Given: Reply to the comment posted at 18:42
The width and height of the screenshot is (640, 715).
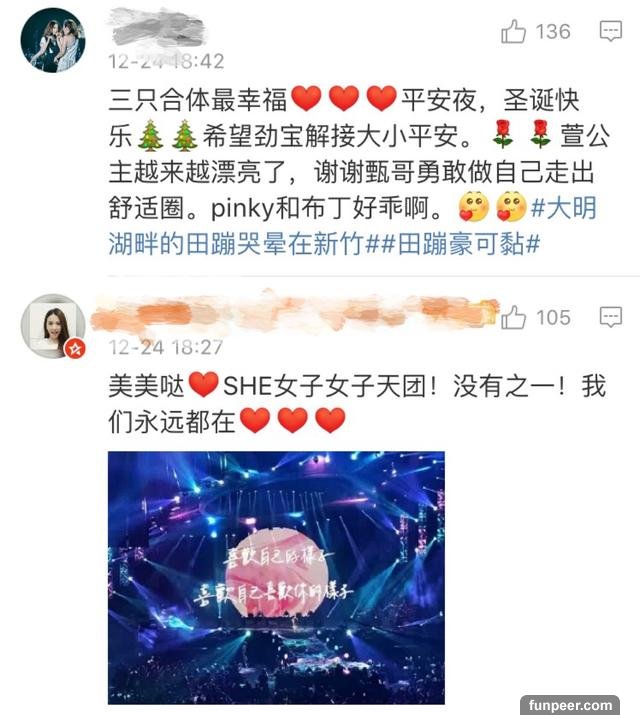Looking at the screenshot, I should pyautogui.click(x=610, y=32).
